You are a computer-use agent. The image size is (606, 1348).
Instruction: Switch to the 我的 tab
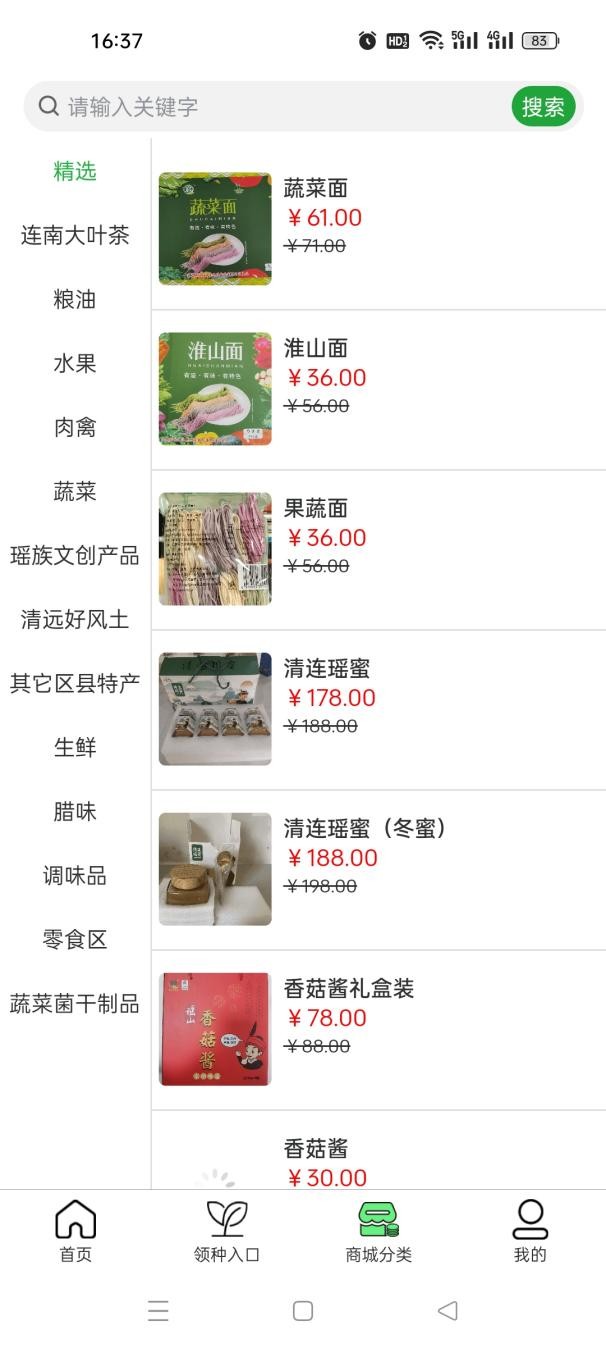[530, 1231]
